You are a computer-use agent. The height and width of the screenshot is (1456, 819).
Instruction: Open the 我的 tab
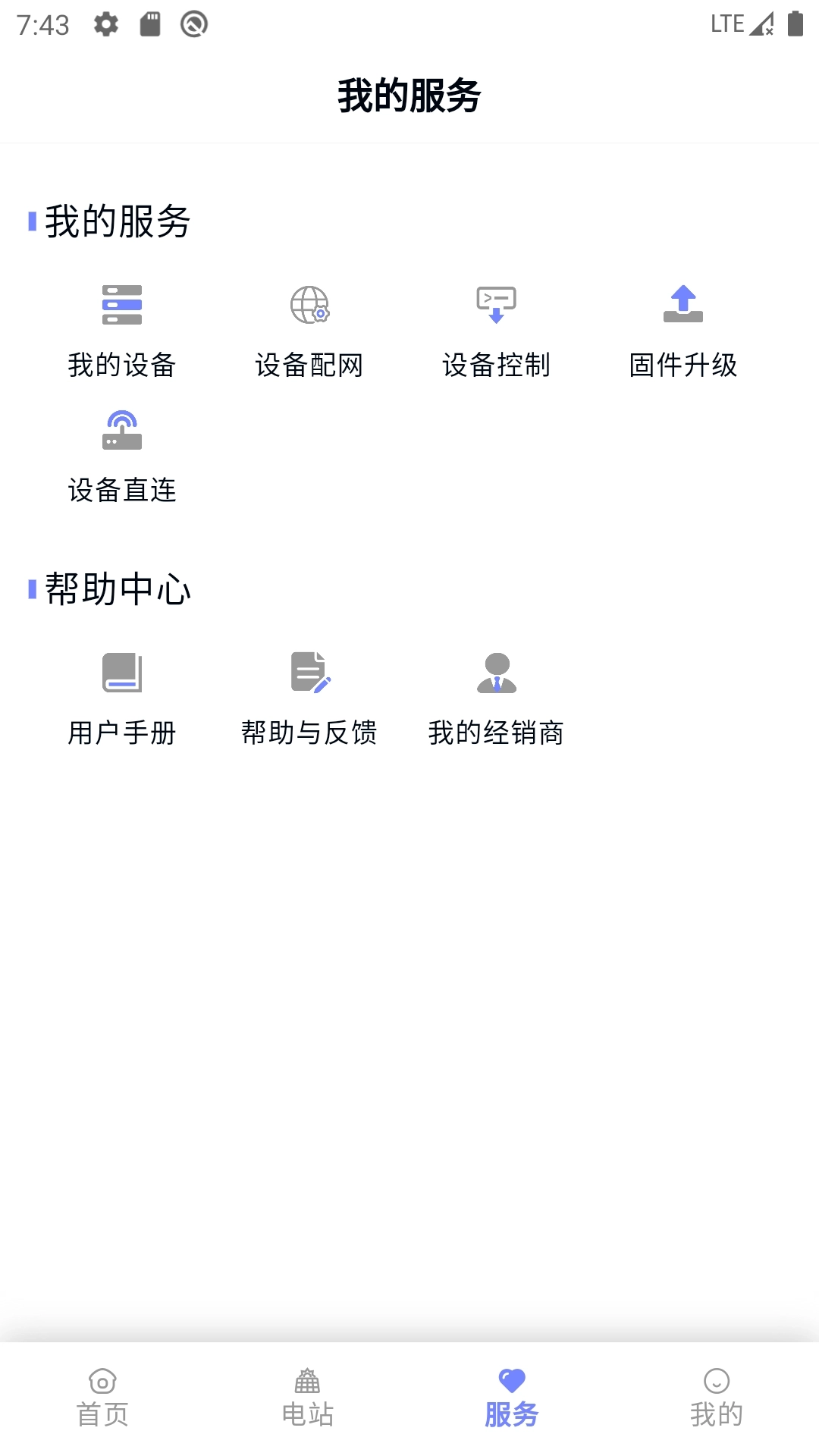point(717,1410)
